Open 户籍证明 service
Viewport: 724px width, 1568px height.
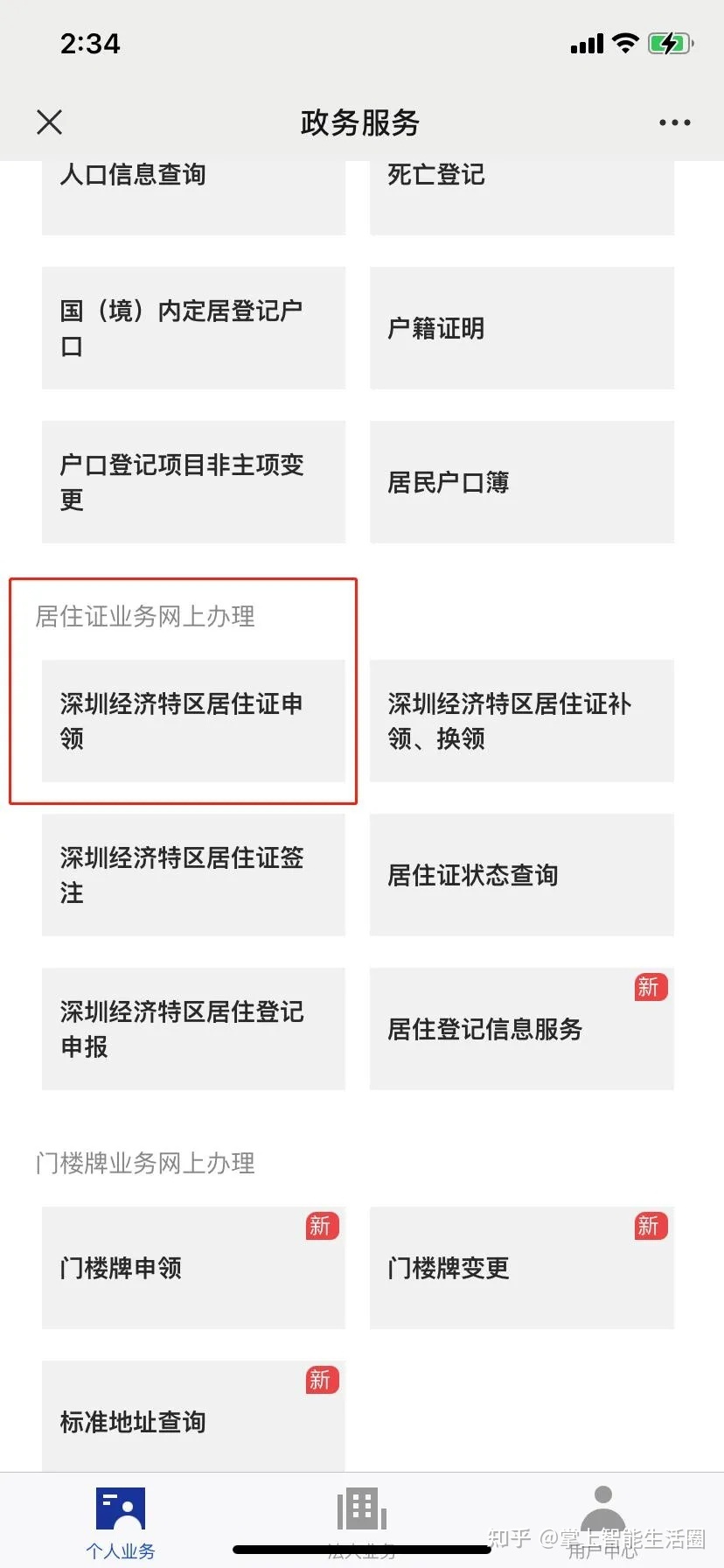pyautogui.click(x=521, y=328)
